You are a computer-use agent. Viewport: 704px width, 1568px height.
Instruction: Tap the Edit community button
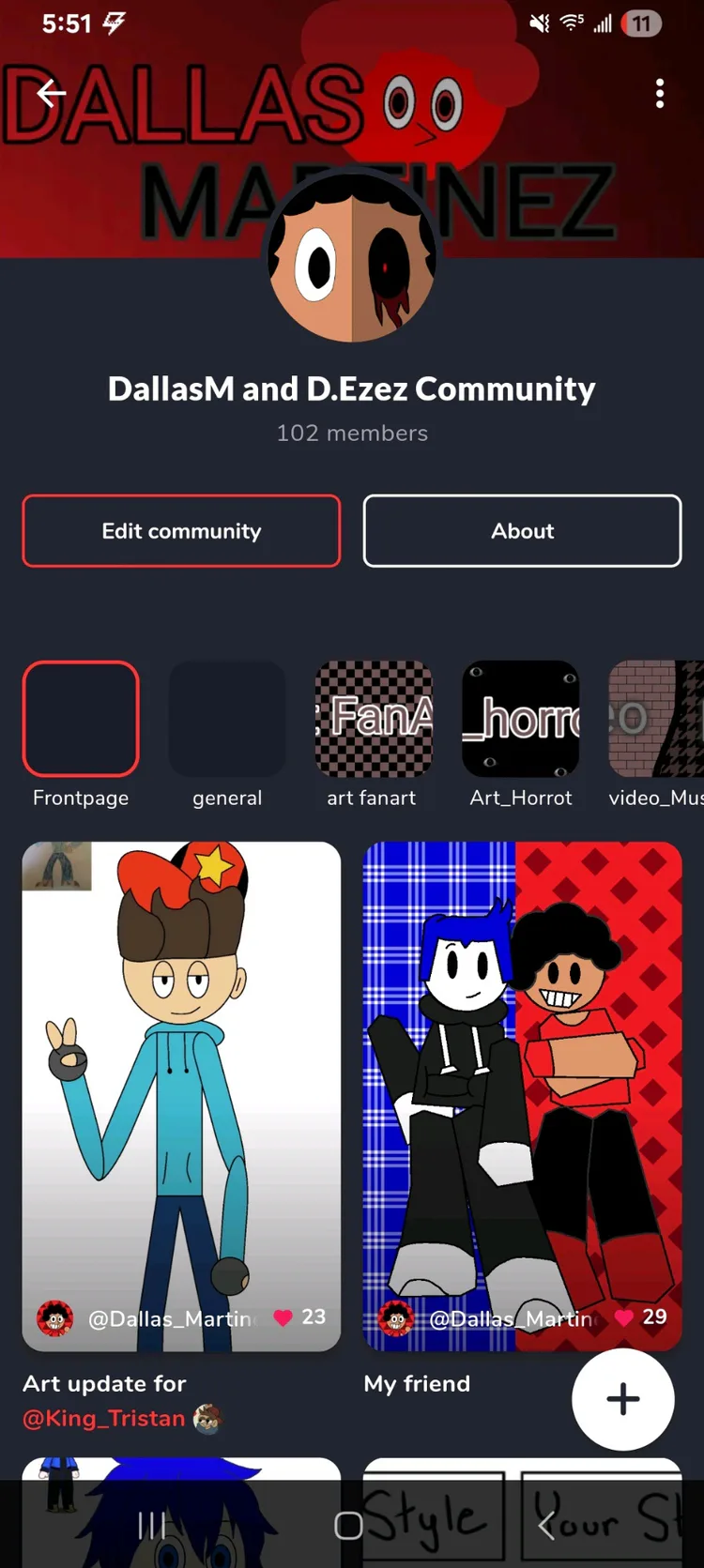click(x=181, y=531)
